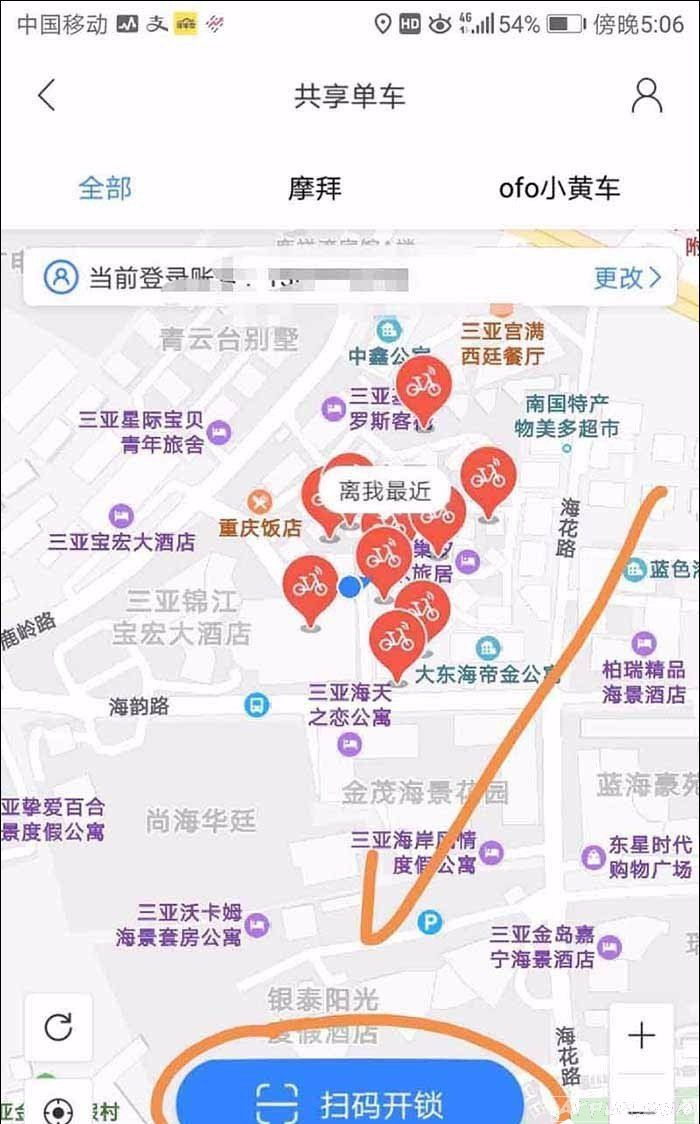Go back from the 共享单车 page
The image size is (700, 1124).
coord(46,96)
